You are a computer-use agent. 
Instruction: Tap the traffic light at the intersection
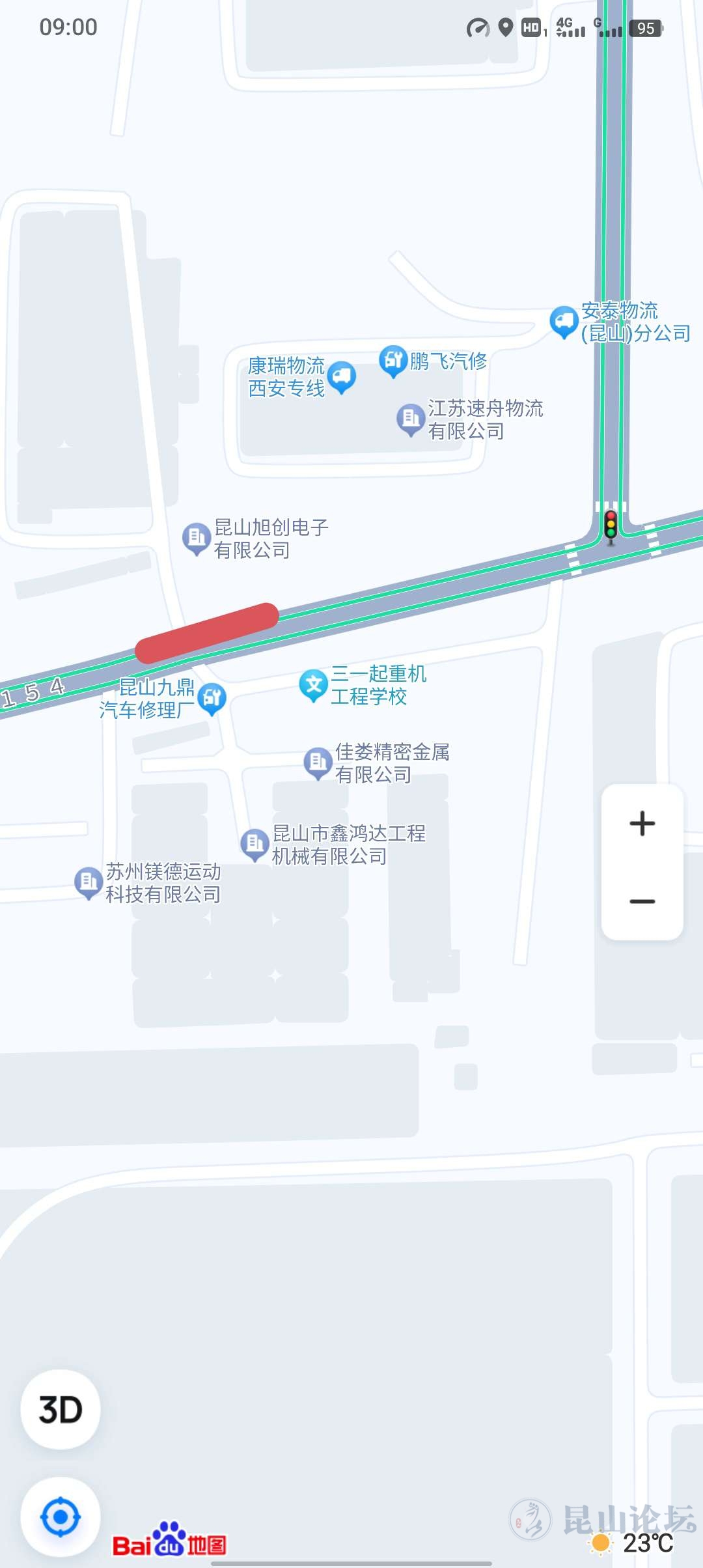pyautogui.click(x=611, y=526)
